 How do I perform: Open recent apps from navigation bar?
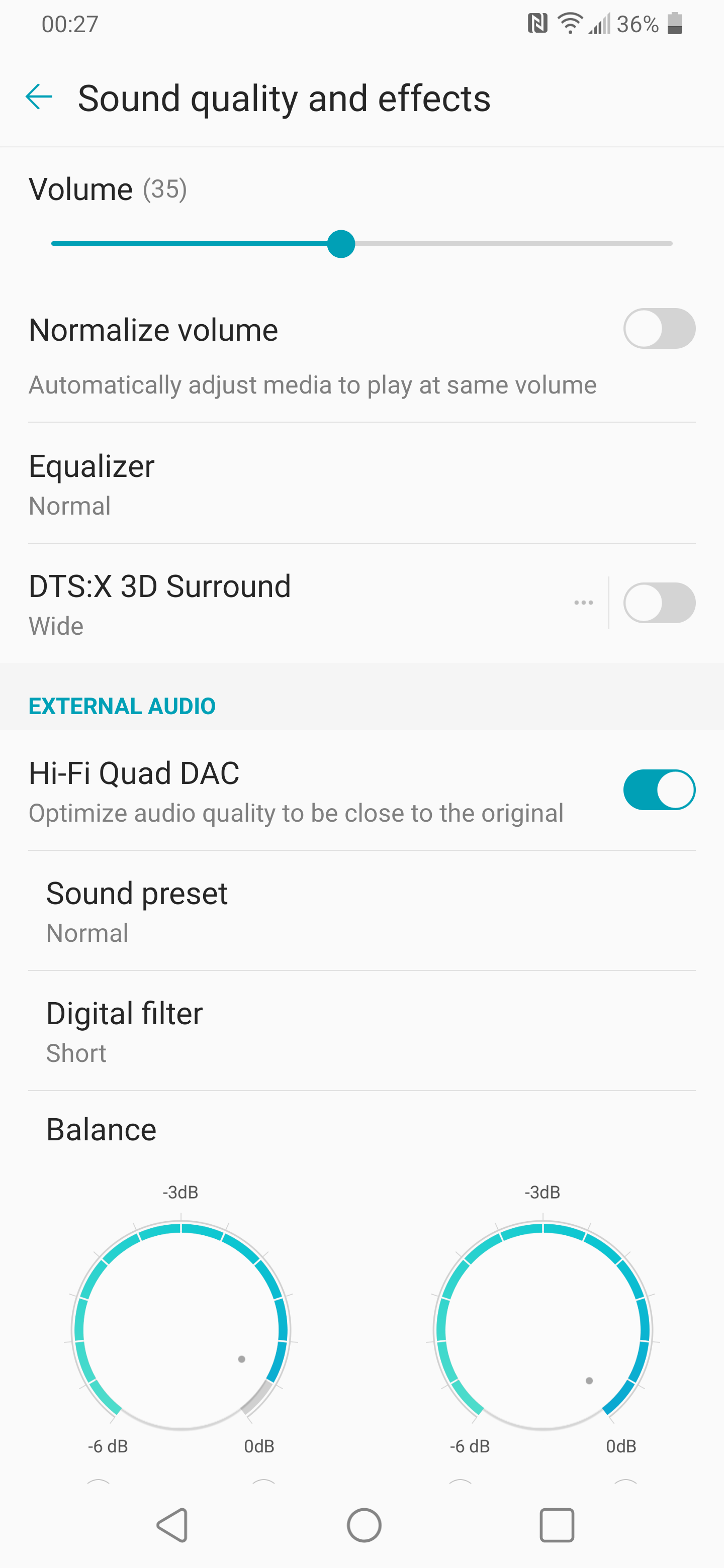[557, 1525]
